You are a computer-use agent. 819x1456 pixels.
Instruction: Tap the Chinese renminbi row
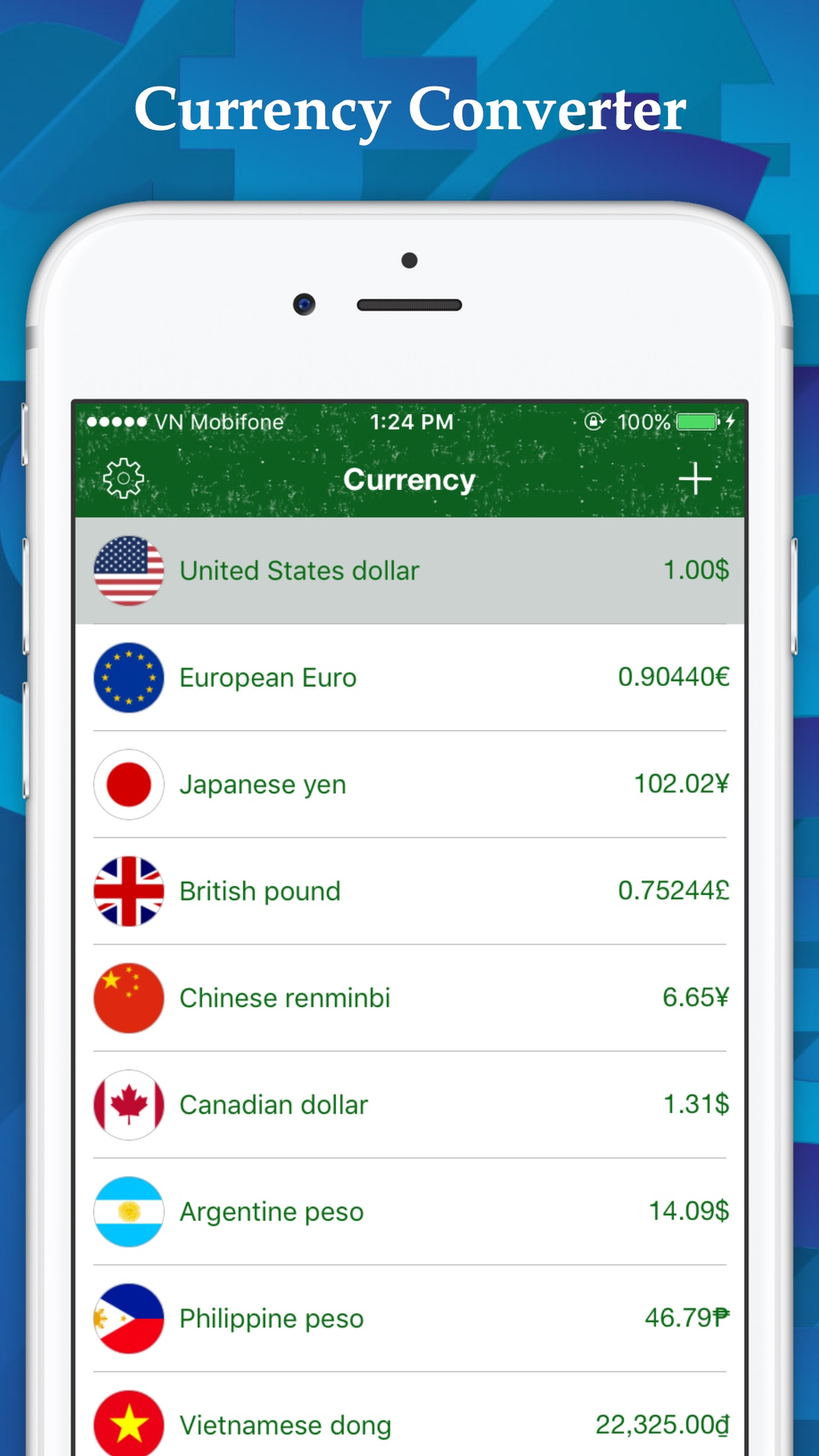point(409,998)
